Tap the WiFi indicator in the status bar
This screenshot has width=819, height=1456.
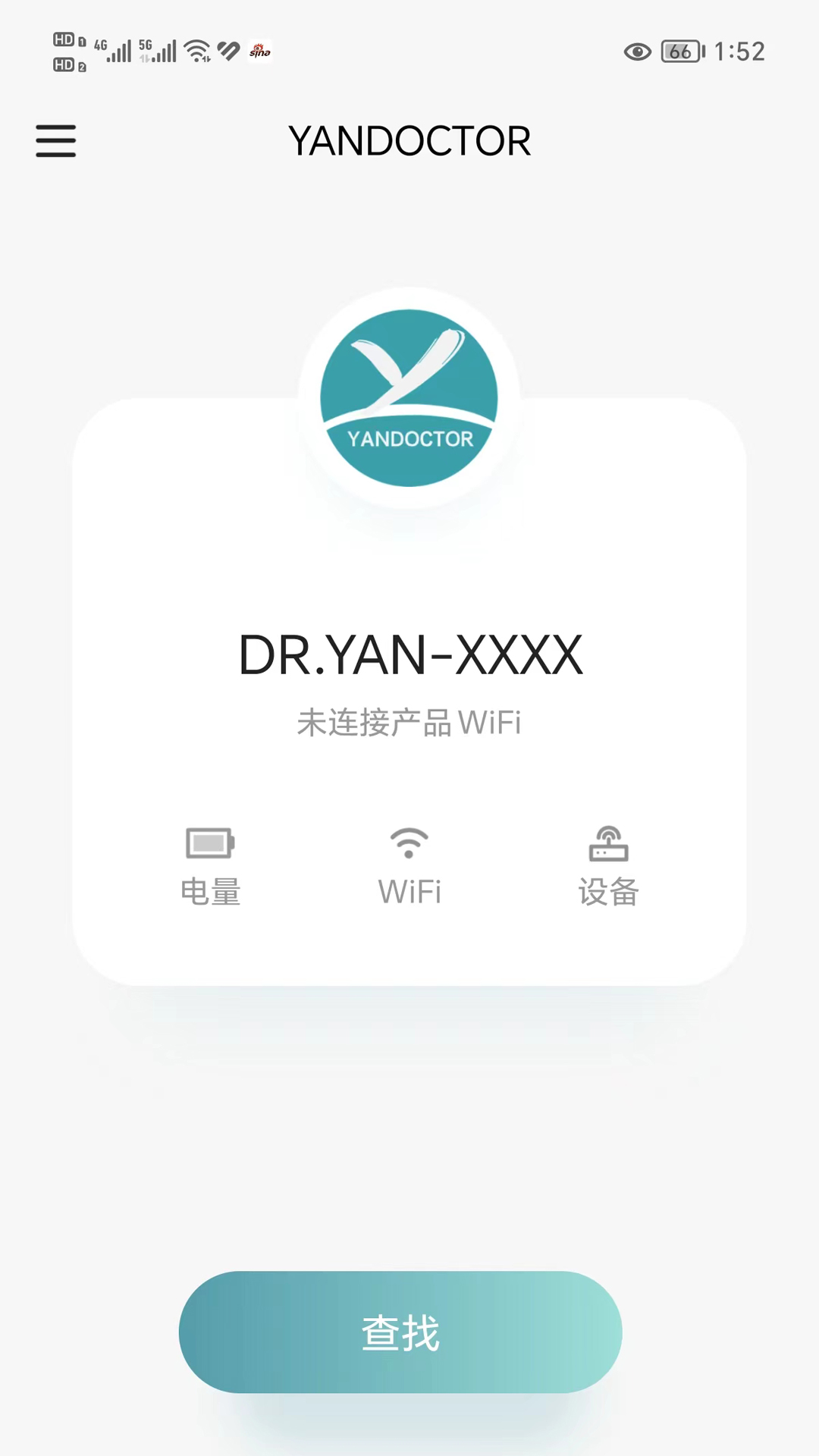click(196, 50)
